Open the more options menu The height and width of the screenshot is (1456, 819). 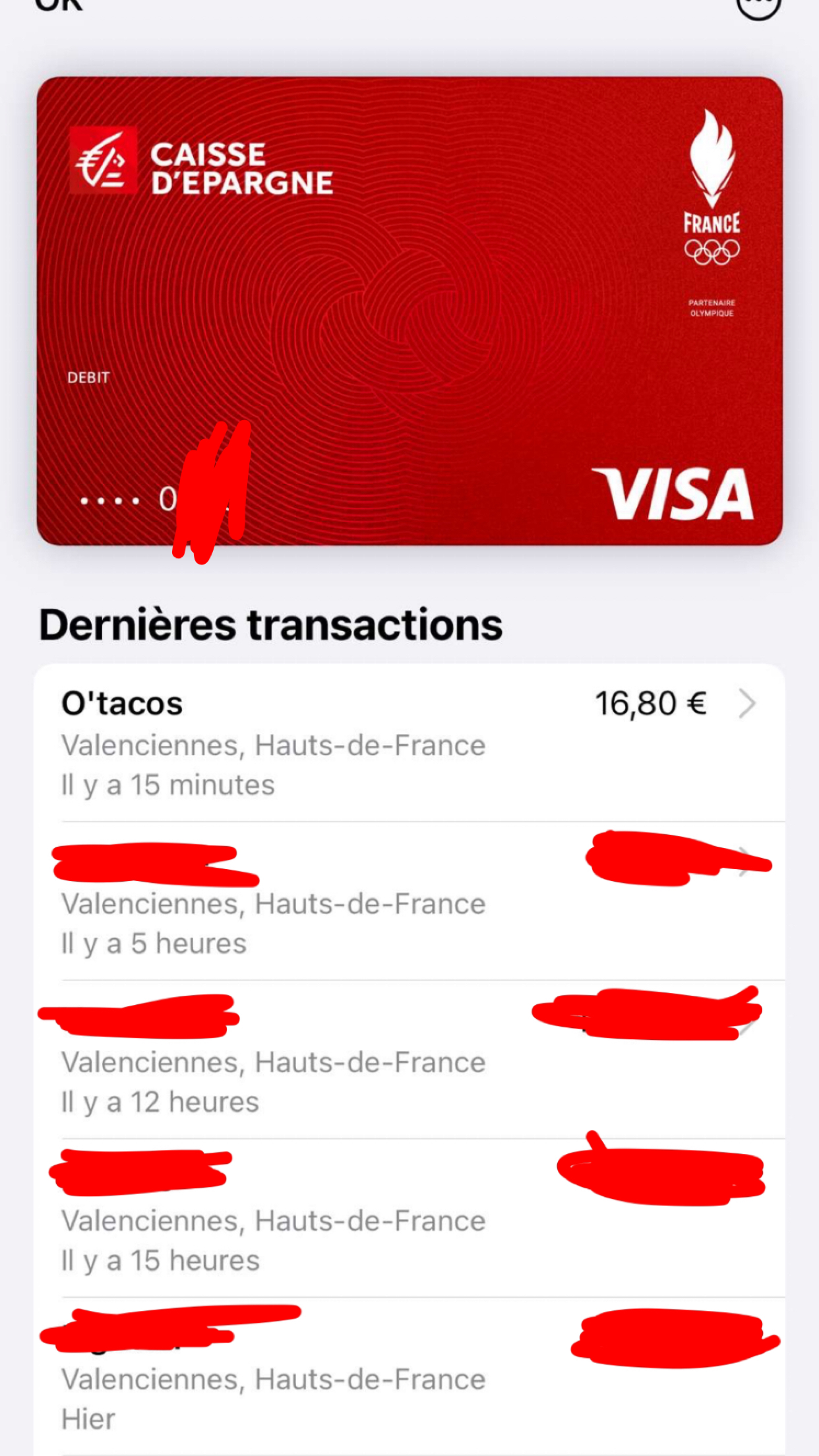coord(758,5)
